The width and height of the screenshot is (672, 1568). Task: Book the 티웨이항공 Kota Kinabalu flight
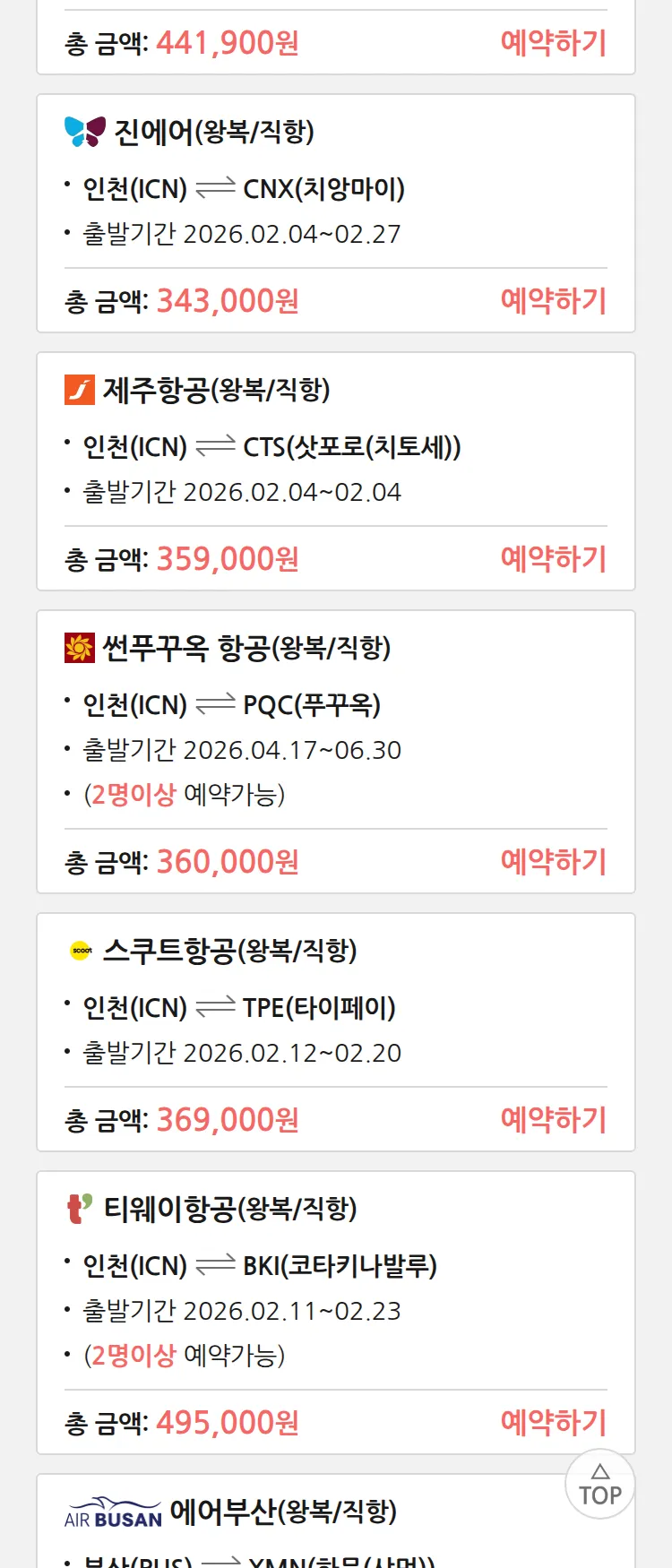coord(553,1423)
